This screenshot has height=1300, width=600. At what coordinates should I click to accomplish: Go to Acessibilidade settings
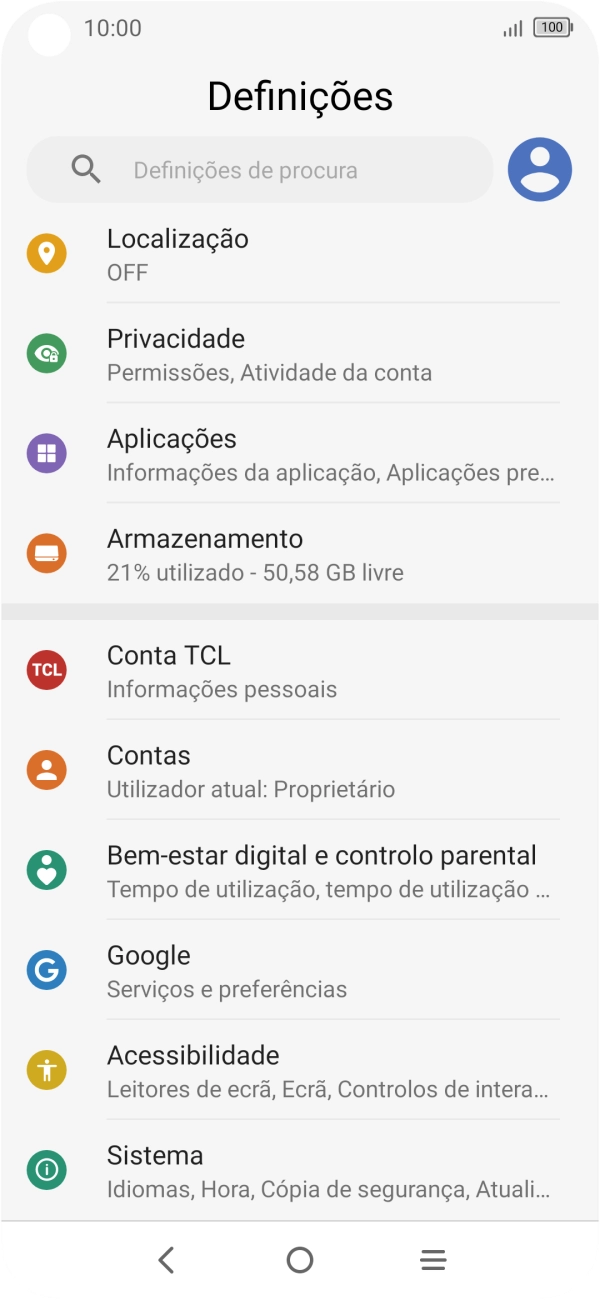[x=300, y=1071]
